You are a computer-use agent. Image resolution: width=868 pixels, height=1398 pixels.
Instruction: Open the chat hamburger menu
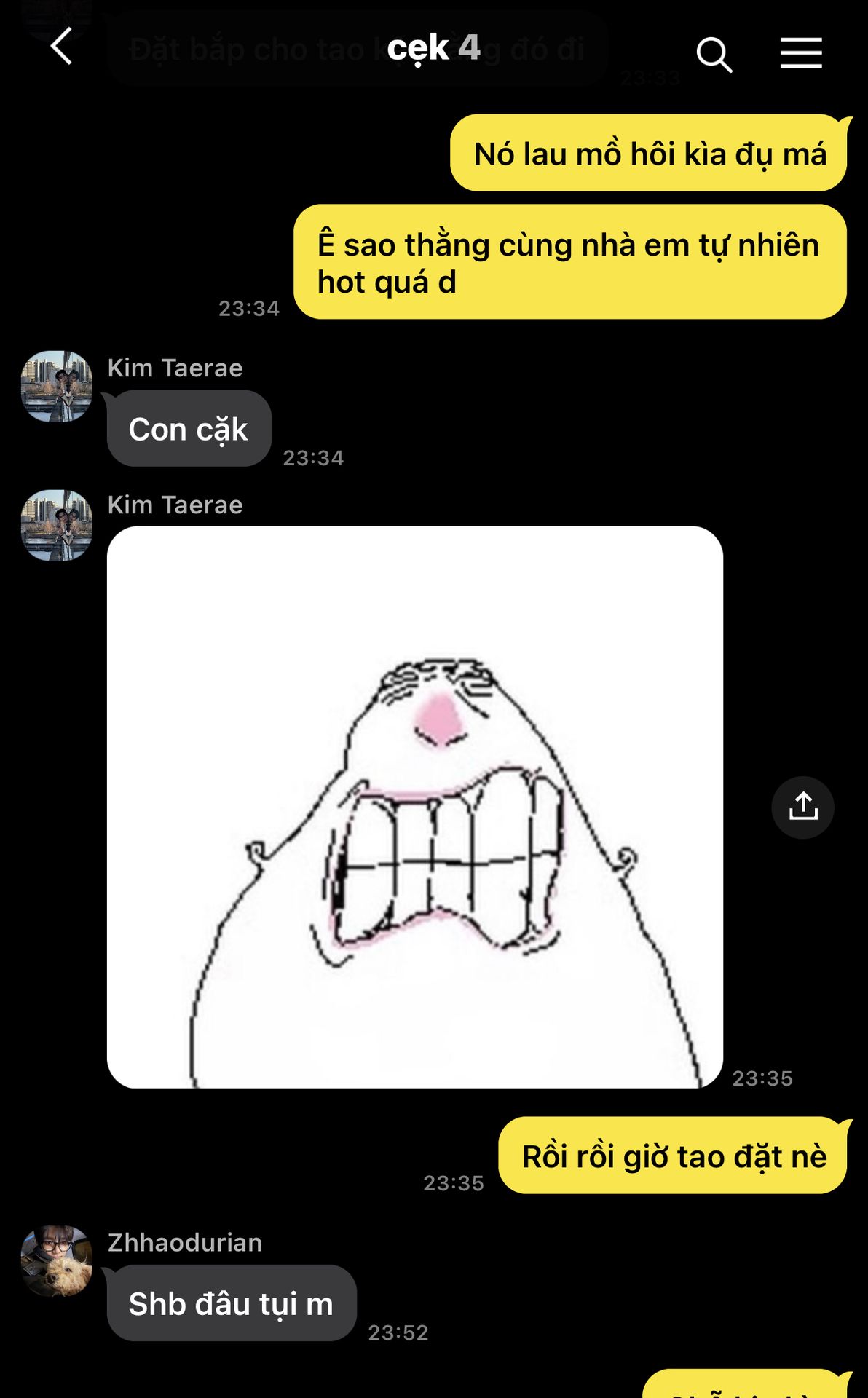pos(801,54)
